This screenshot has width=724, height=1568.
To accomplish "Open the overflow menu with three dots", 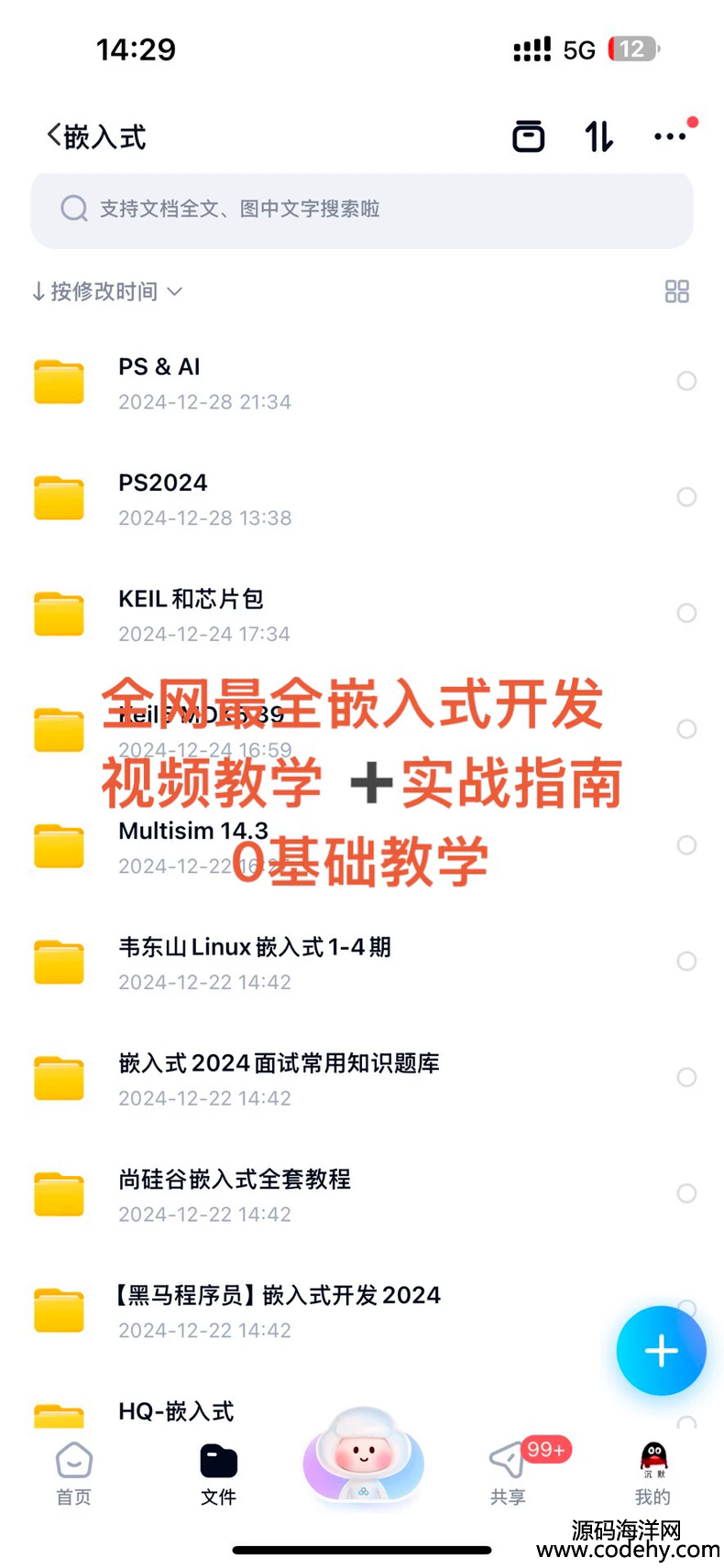I will coord(670,137).
